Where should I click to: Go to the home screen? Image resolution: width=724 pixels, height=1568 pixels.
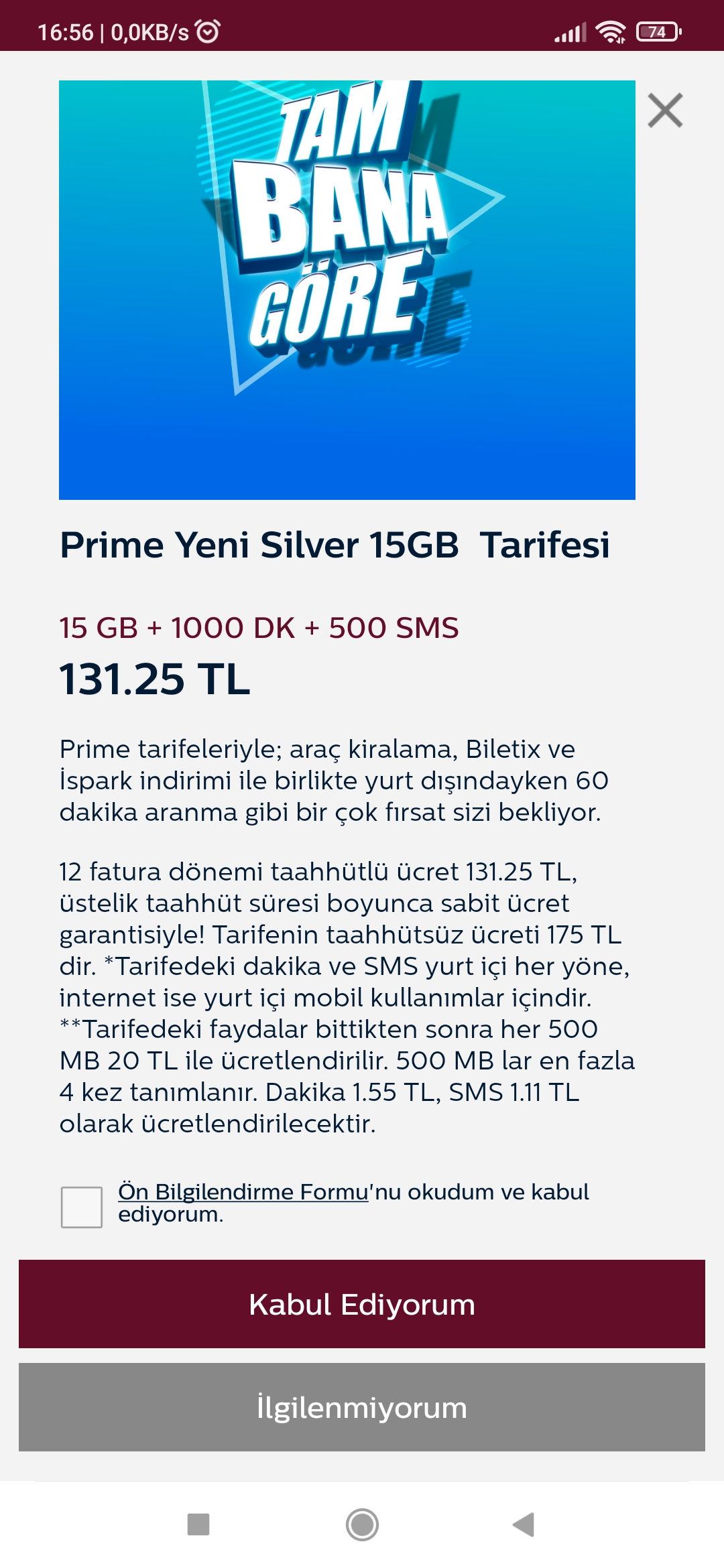point(362,1524)
